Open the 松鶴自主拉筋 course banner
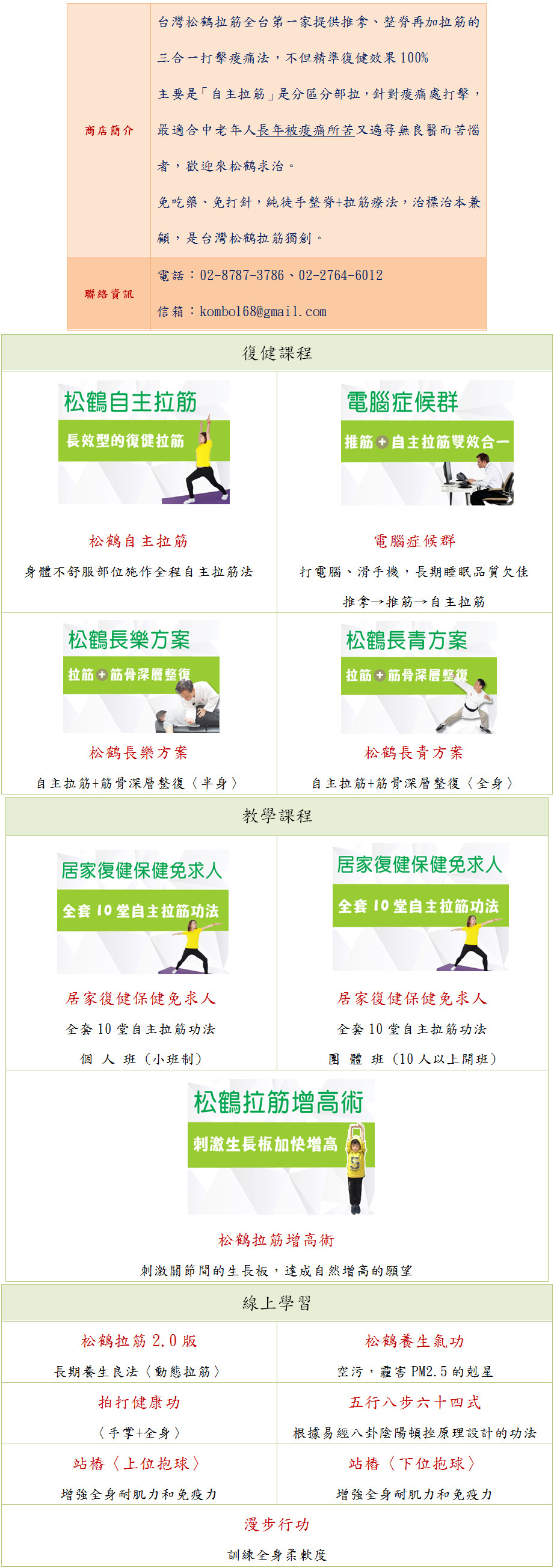The width and height of the screenshot is (554, 1568). click(x=144, y=442)
